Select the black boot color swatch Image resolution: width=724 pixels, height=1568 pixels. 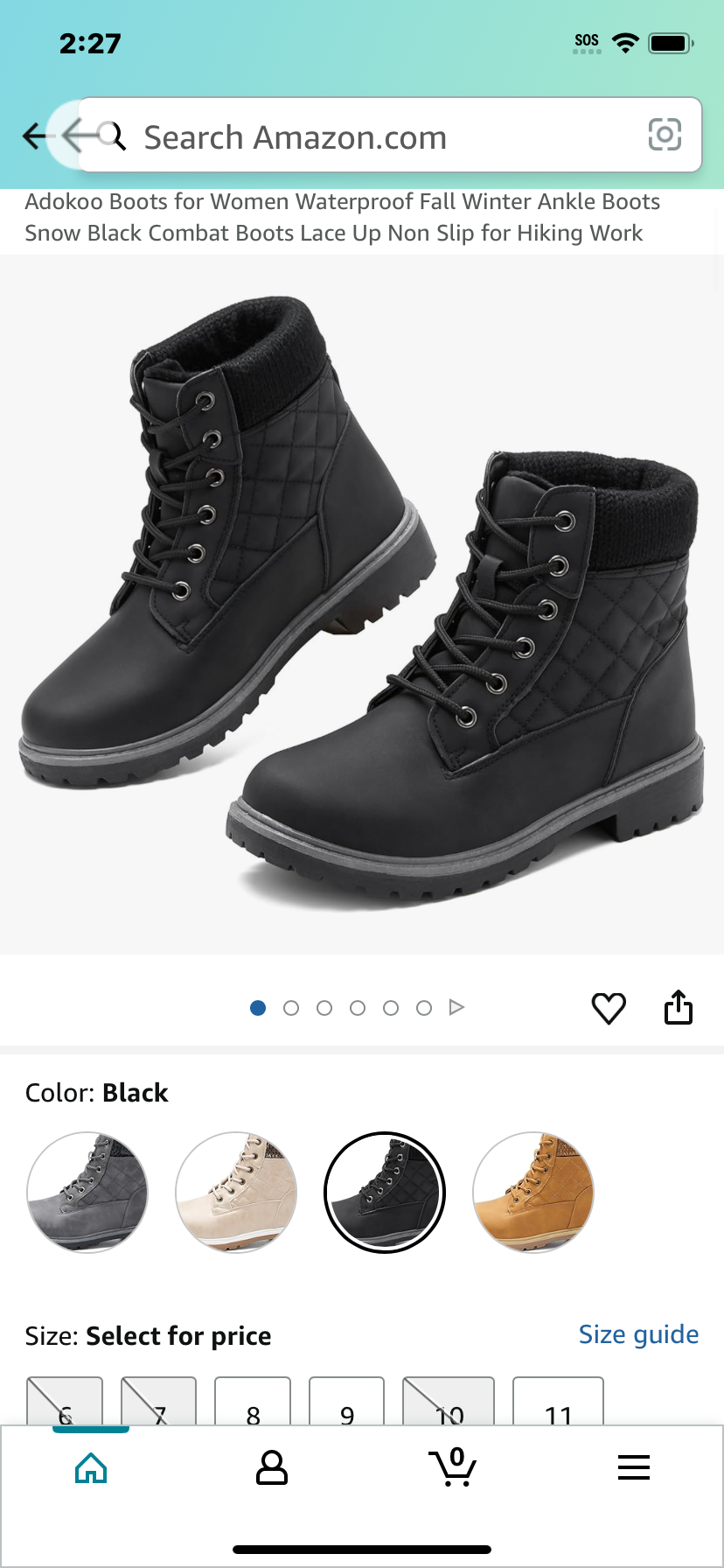point(385,1193)
